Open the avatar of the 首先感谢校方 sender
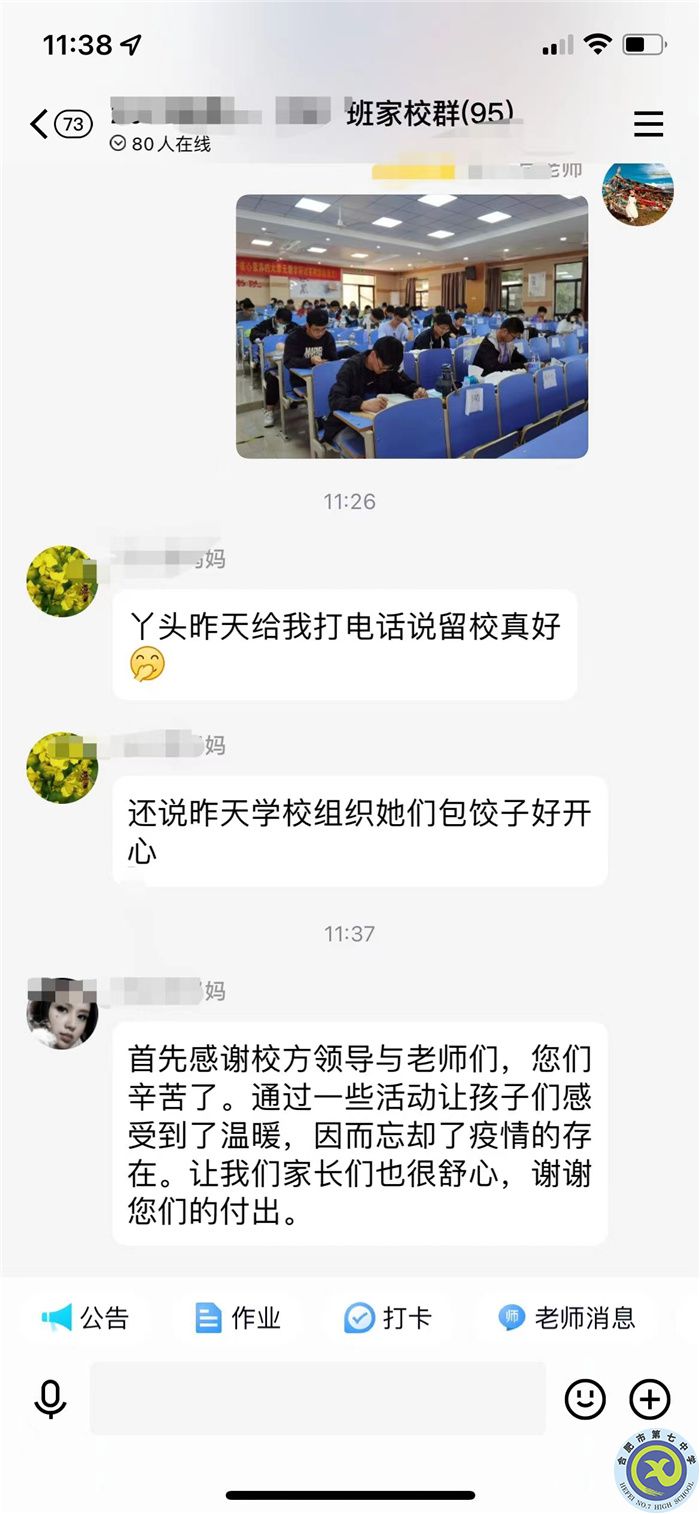The width and height of the screenshot is (700, 1514). (x=62, y=1013)
